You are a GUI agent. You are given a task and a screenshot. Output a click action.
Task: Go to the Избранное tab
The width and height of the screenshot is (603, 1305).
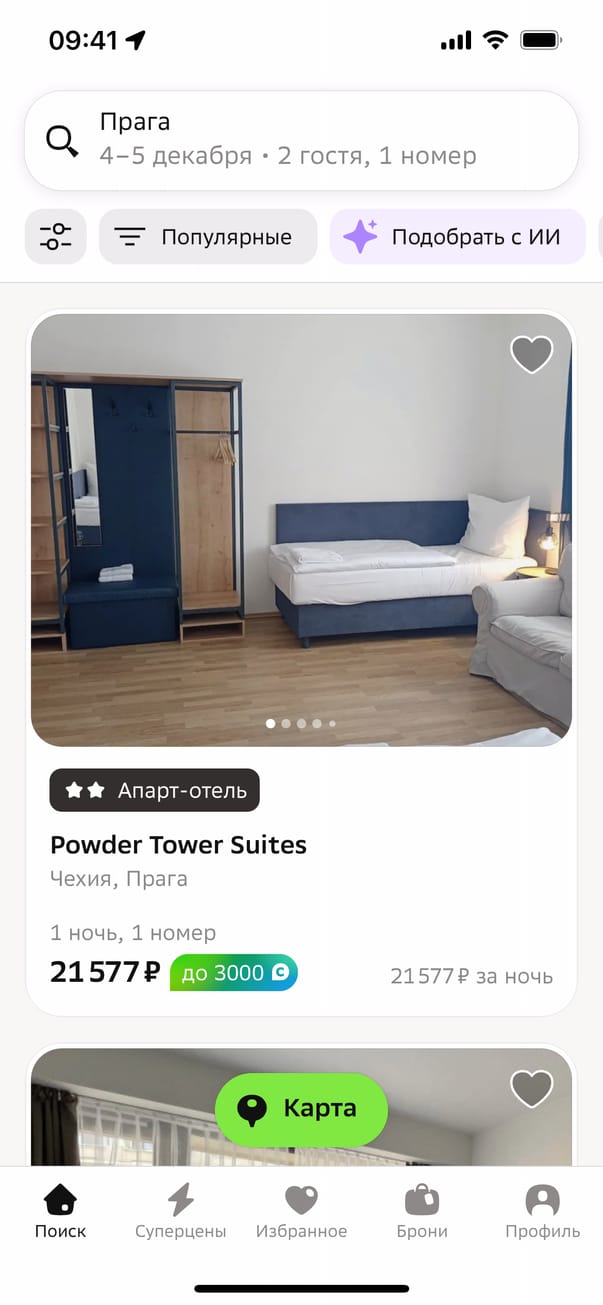(x=301, y=1212)
